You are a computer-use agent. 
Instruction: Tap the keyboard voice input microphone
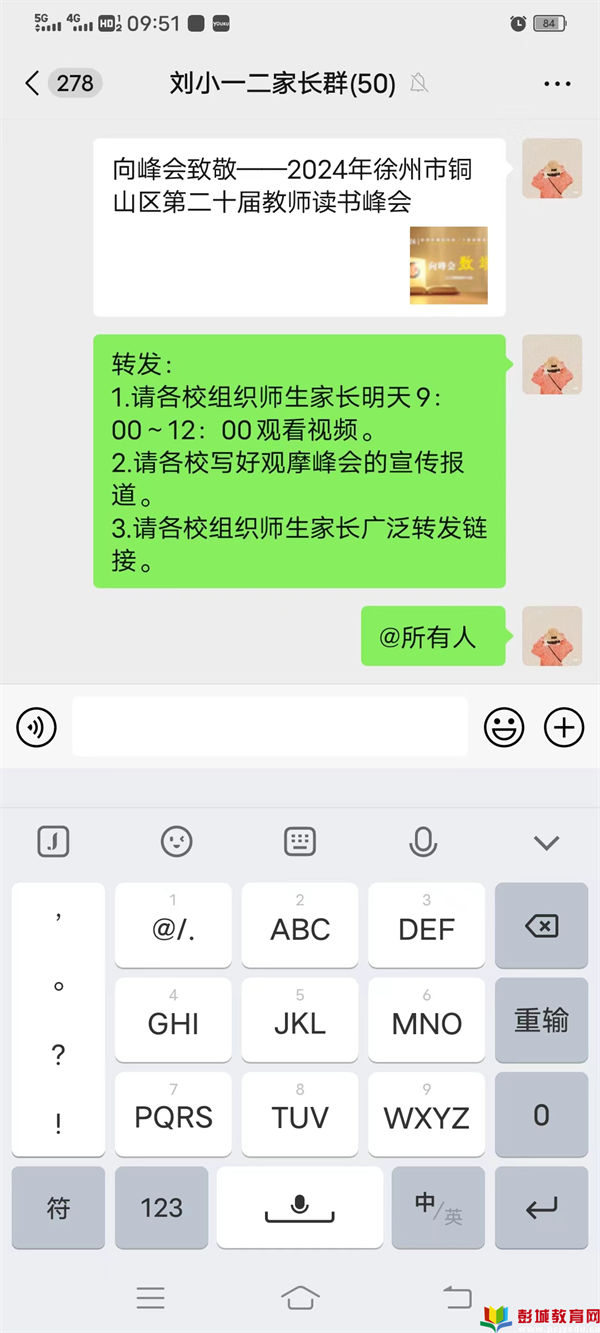tap(423, 842)
